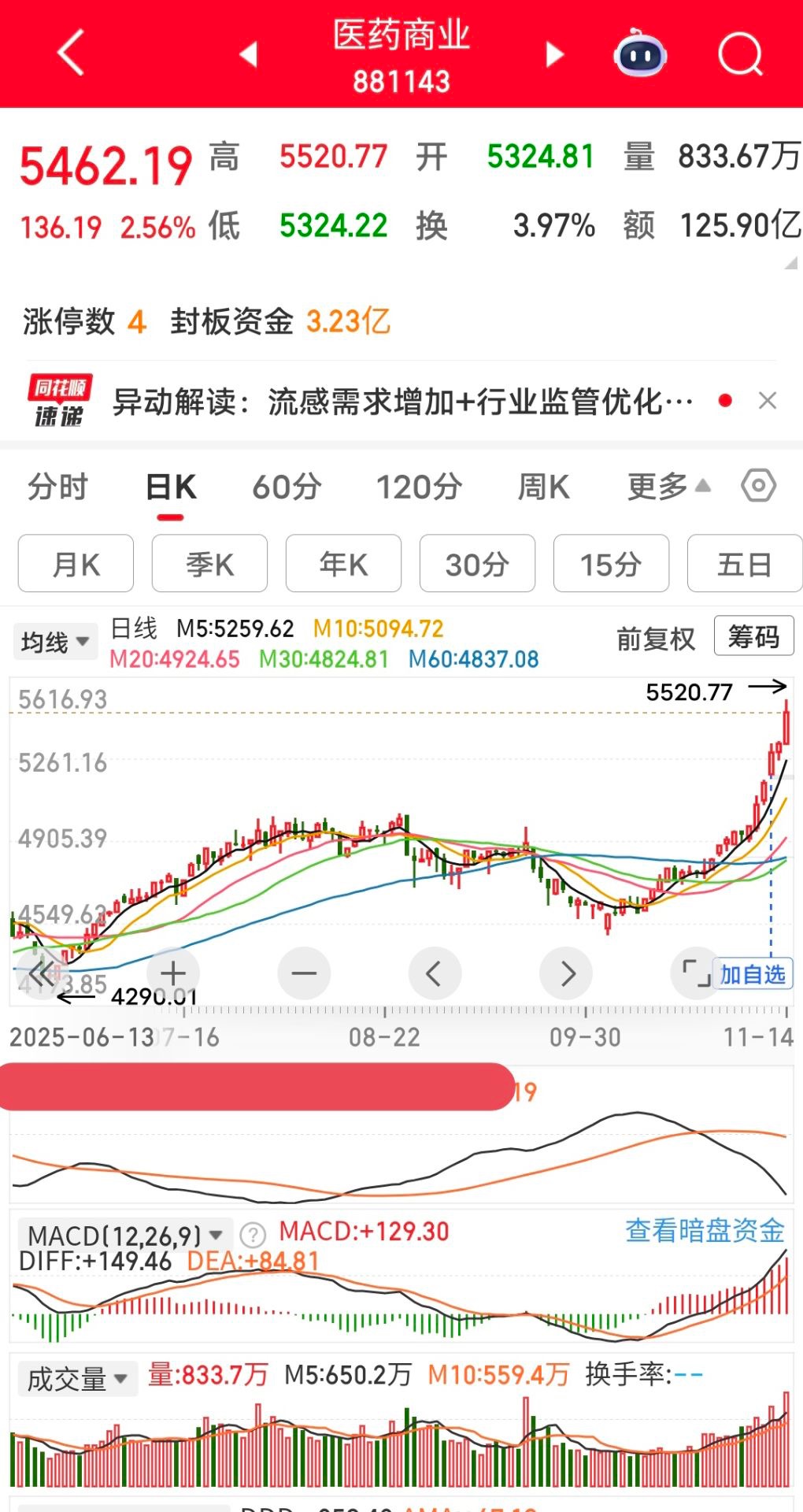This screenshot has width=803, height=1512.
Task: Collapse the 更多 period options
Action: [668, 487]
